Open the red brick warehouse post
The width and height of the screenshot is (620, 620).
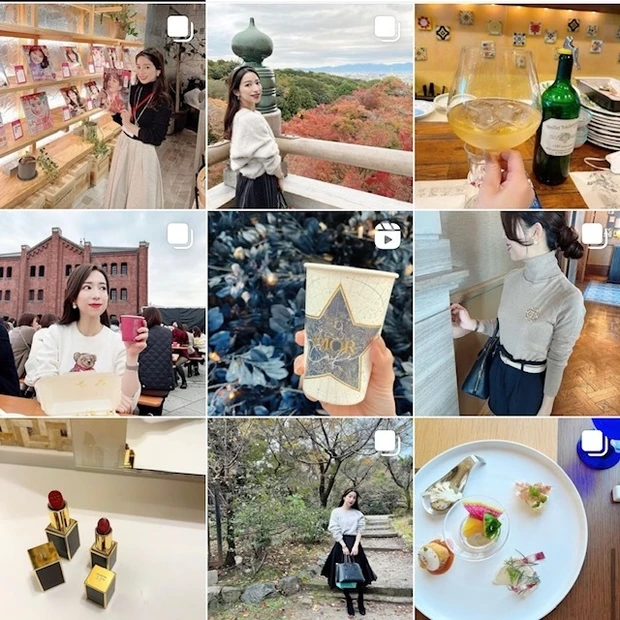pos(102,313)
